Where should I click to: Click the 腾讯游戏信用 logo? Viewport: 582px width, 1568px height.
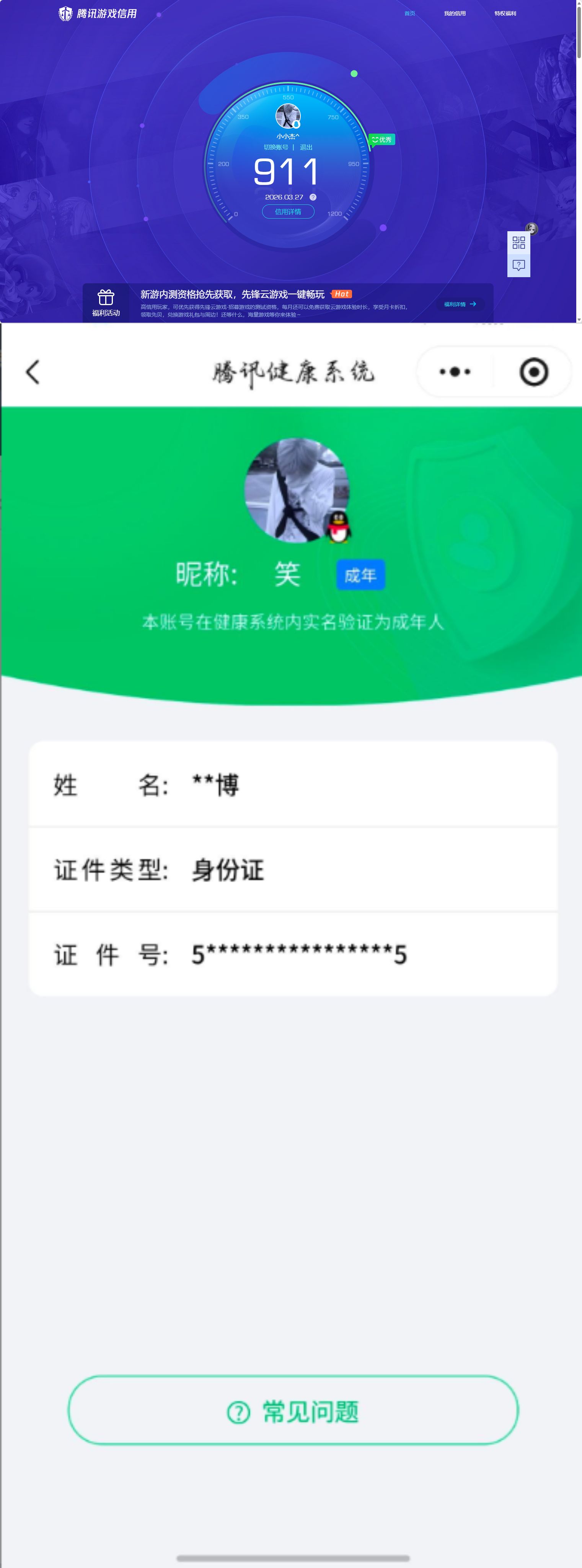coord(97,13)
